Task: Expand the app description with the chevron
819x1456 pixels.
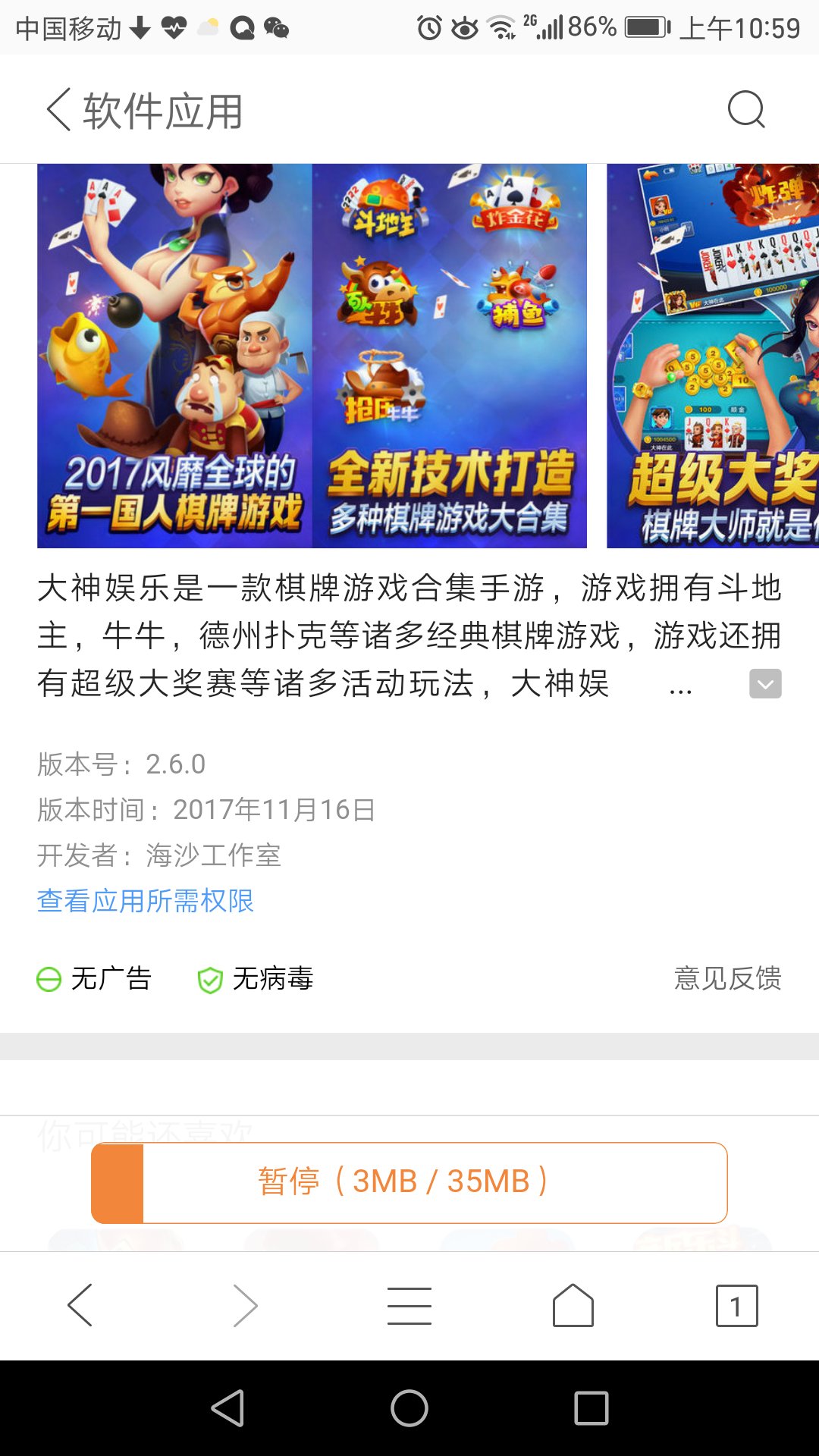Action: (767, 685)
